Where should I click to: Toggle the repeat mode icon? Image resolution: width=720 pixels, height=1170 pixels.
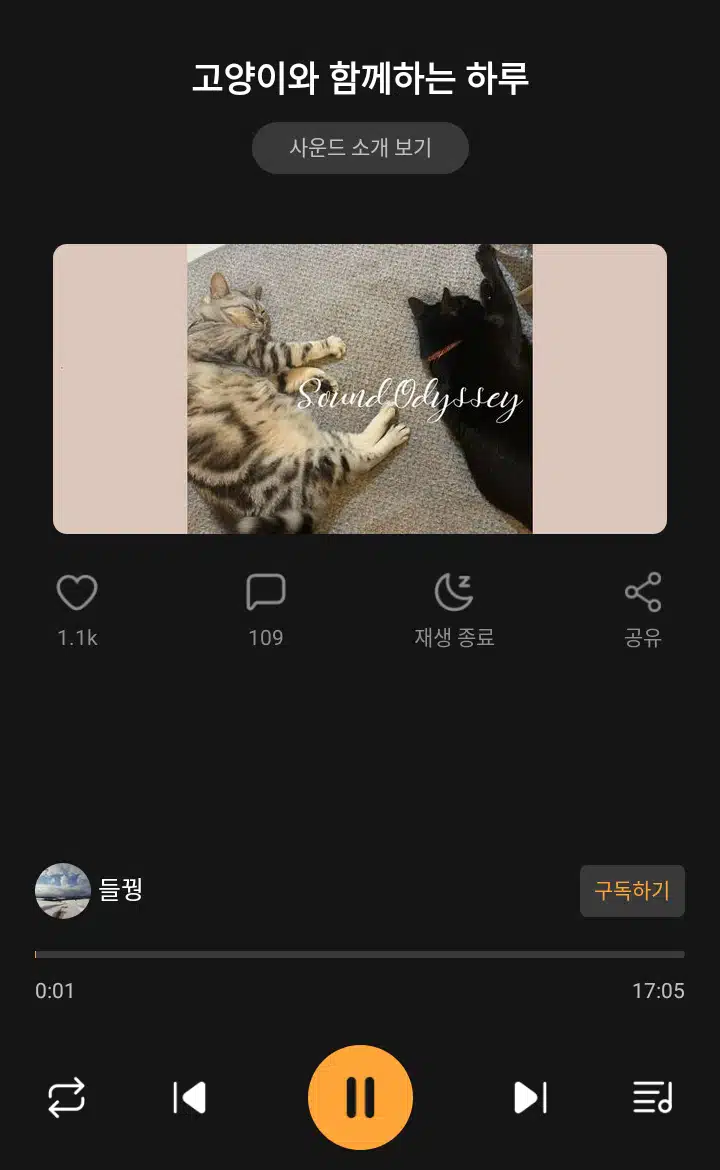click(66, 1098)
